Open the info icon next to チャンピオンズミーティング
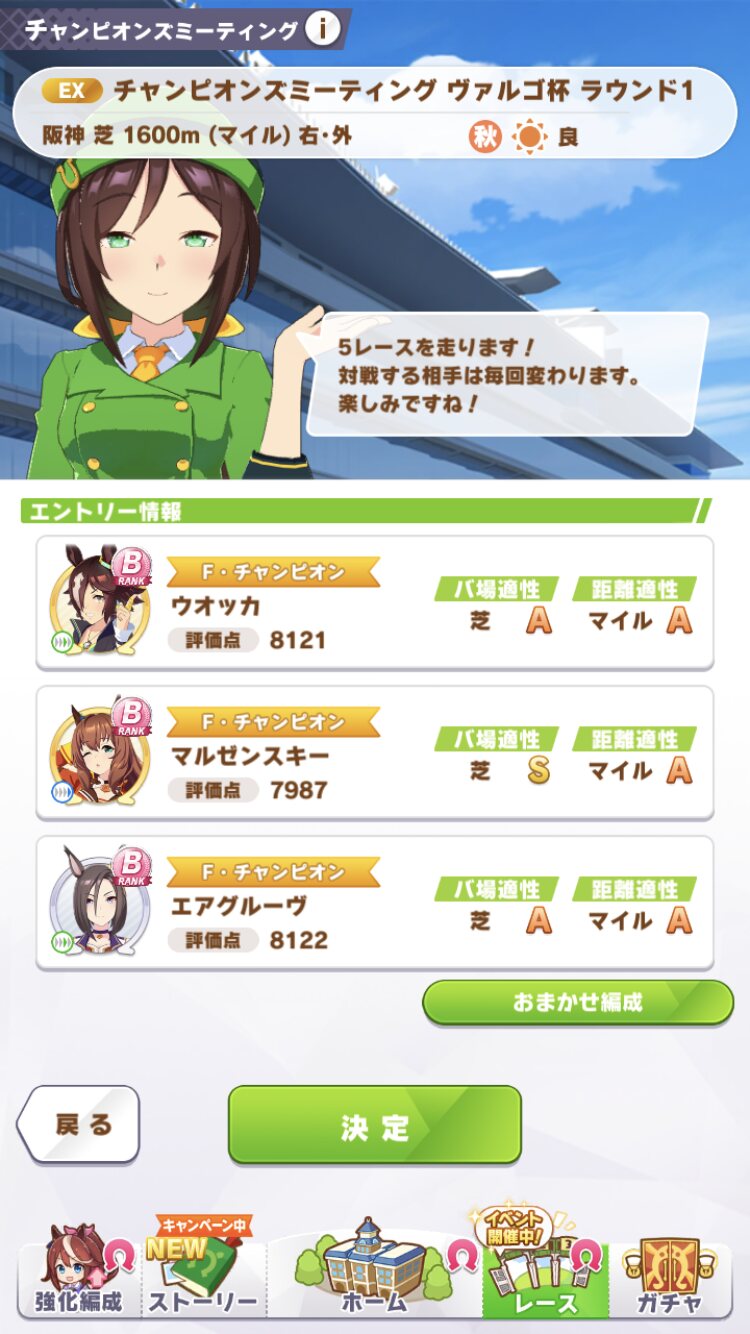The image size is (750, 1334). 322,30
